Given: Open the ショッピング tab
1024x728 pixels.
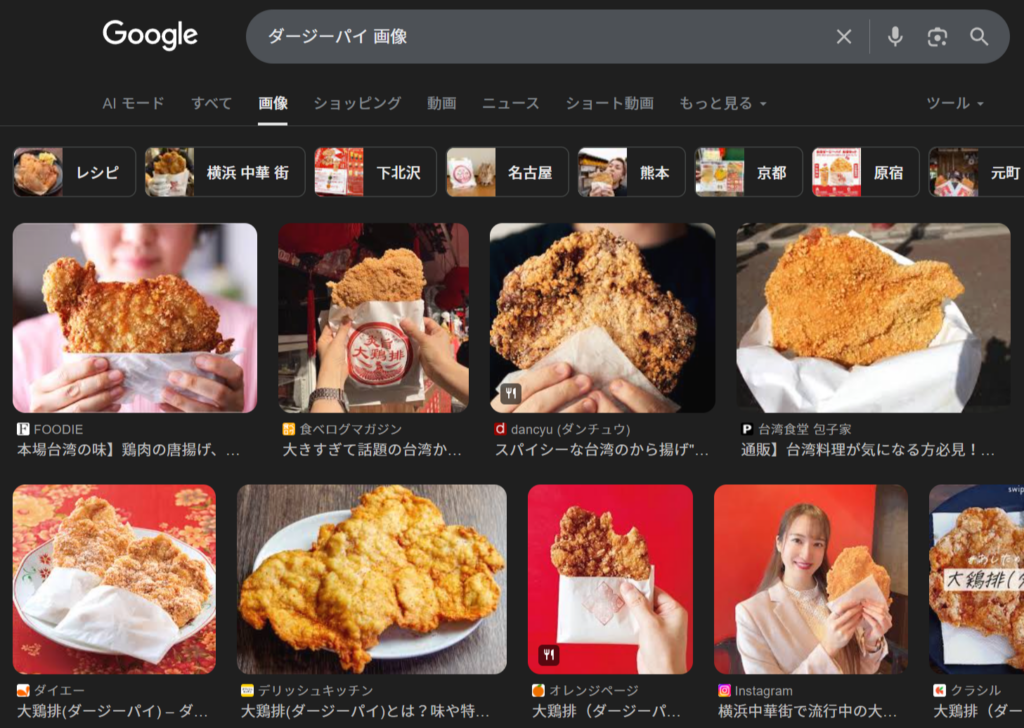Looking at the screenshot, I should tap(357, 103).
